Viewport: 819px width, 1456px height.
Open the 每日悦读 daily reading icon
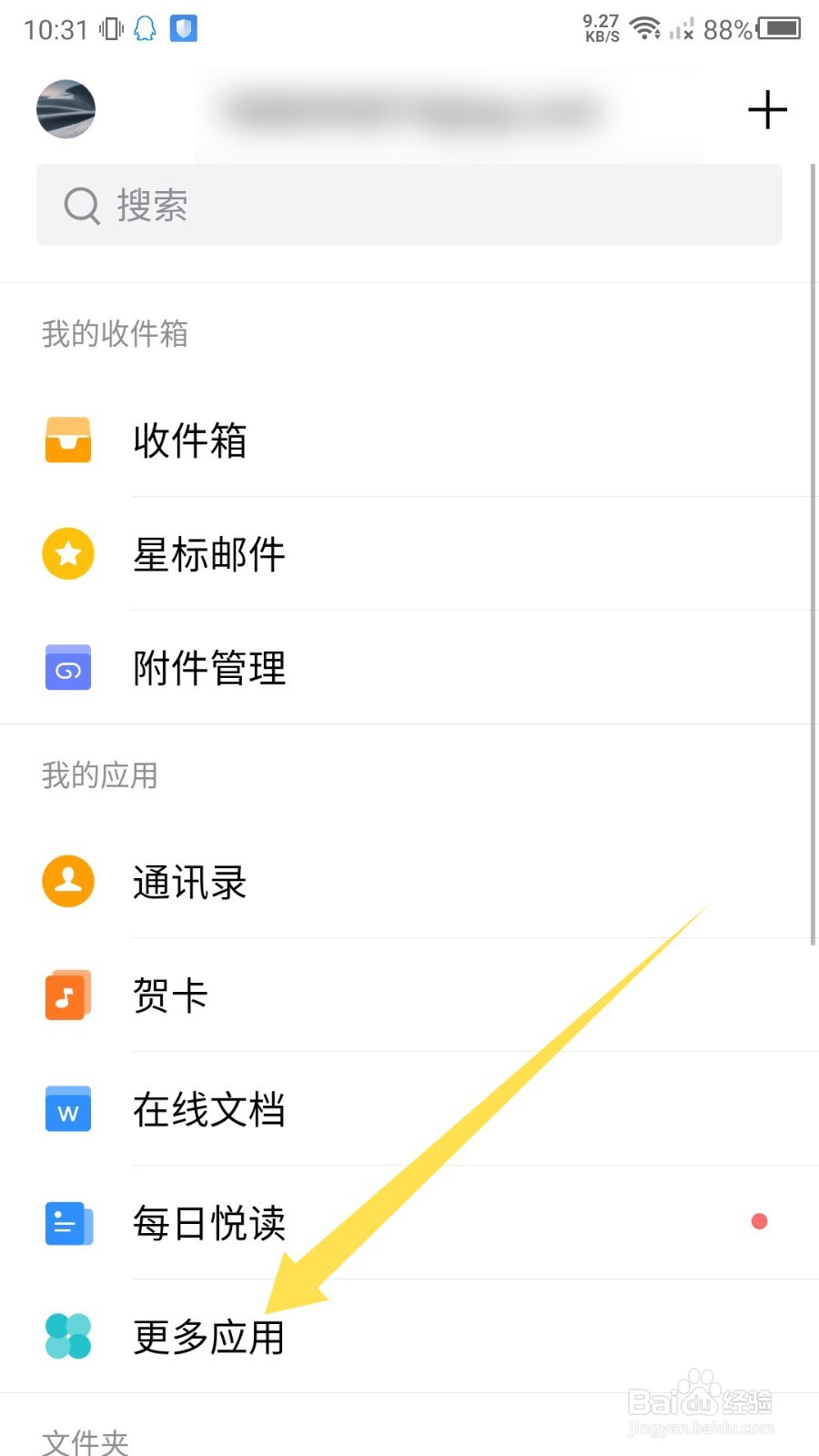click(x=67, y=1223)
